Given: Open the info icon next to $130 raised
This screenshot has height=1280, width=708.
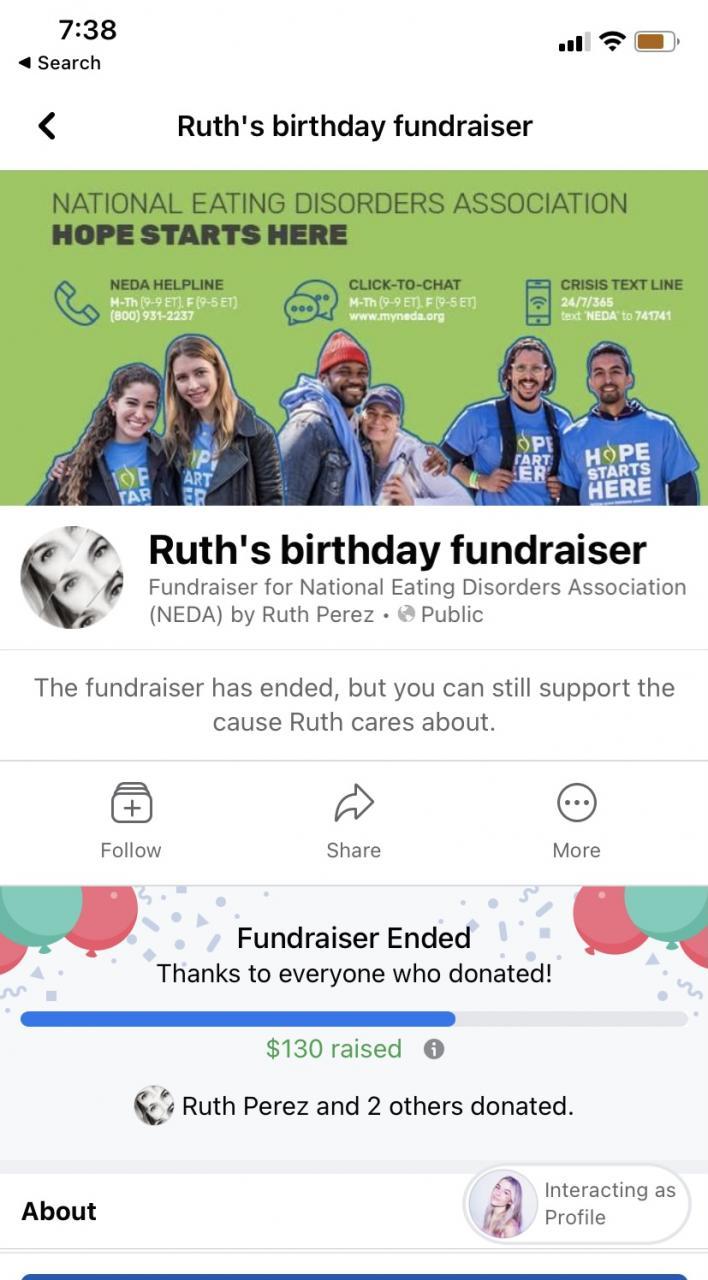Looking at the screenshot, I should (434, 1049).
